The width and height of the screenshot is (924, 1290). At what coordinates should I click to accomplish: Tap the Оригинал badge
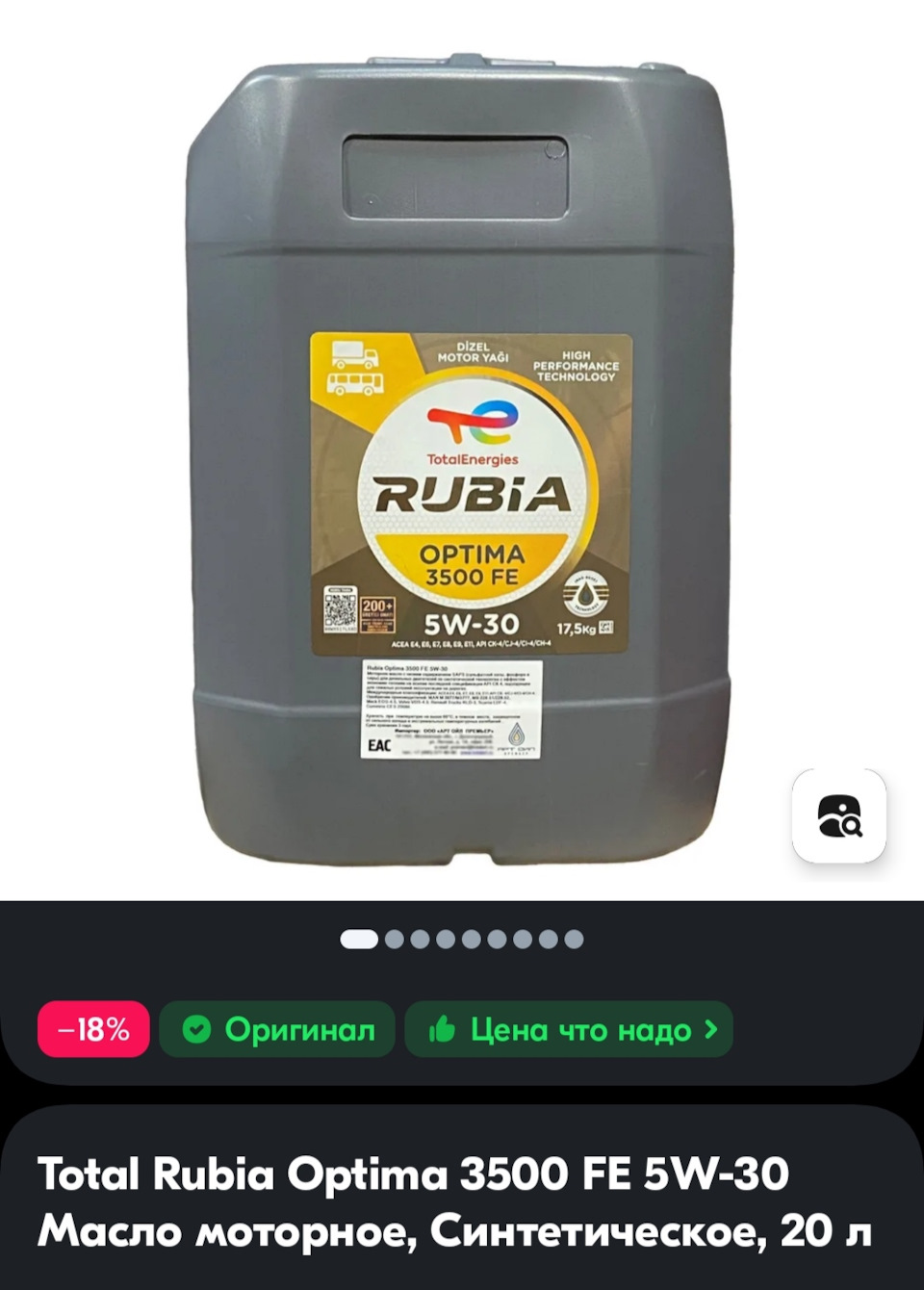[x=277, y=1029]
